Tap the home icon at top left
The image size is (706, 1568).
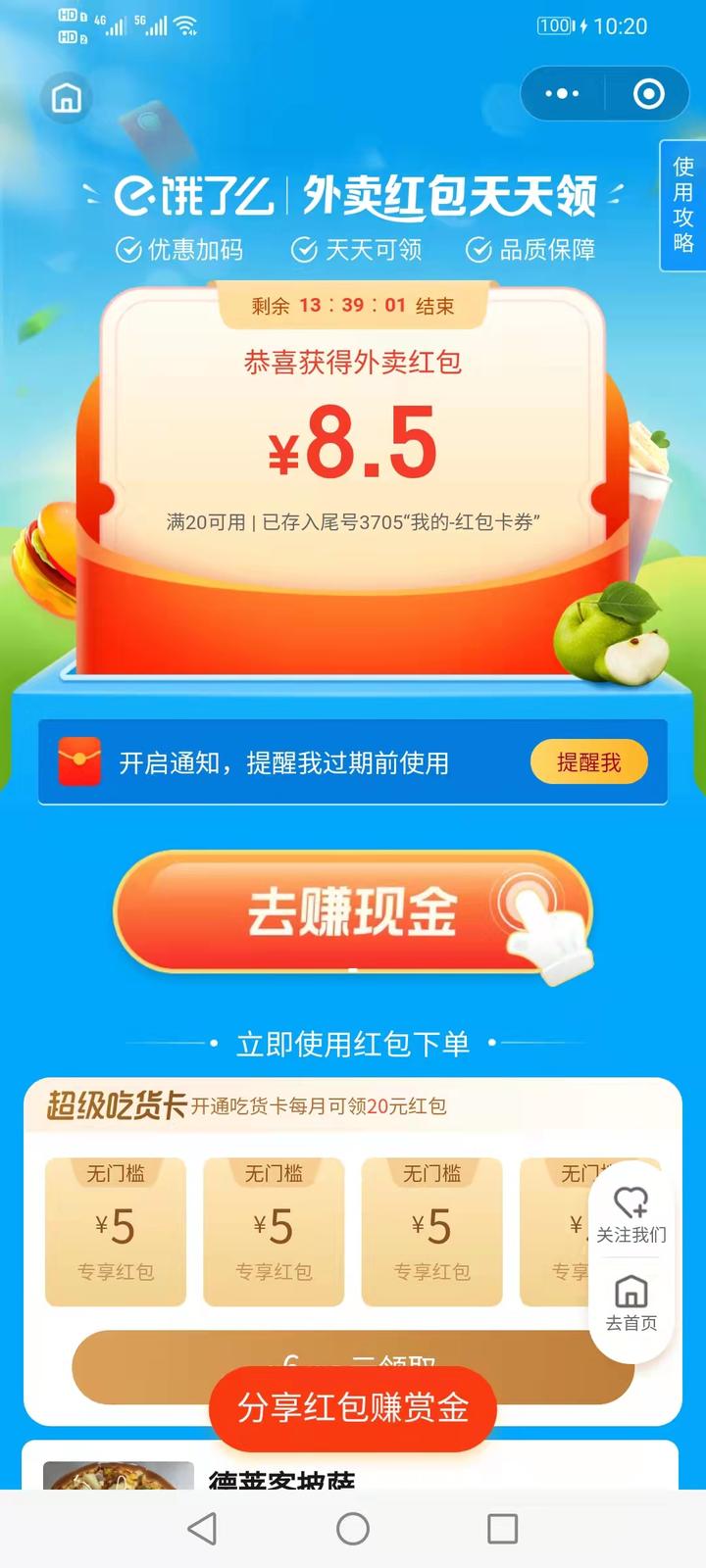tap(67, 97)
